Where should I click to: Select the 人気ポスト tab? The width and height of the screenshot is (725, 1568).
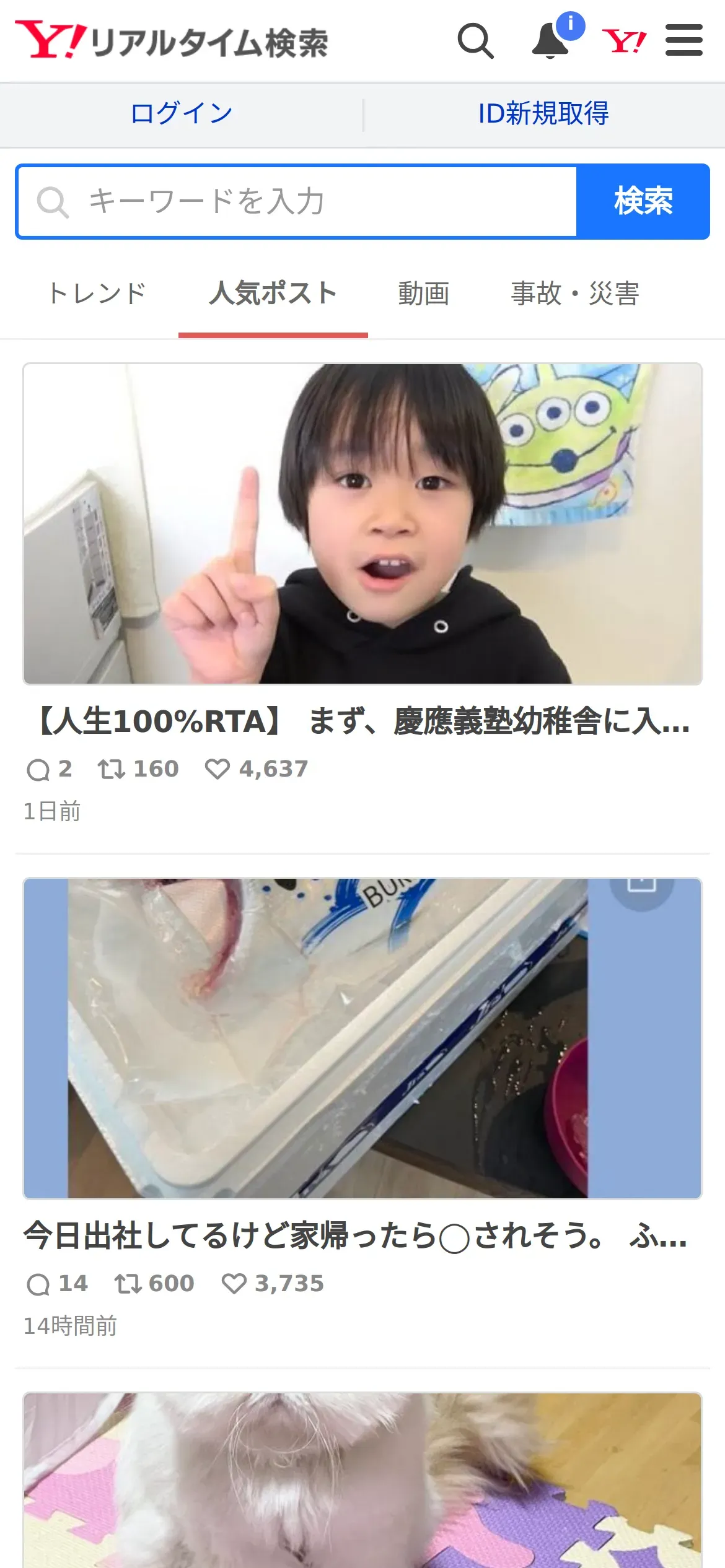[273, 293]
